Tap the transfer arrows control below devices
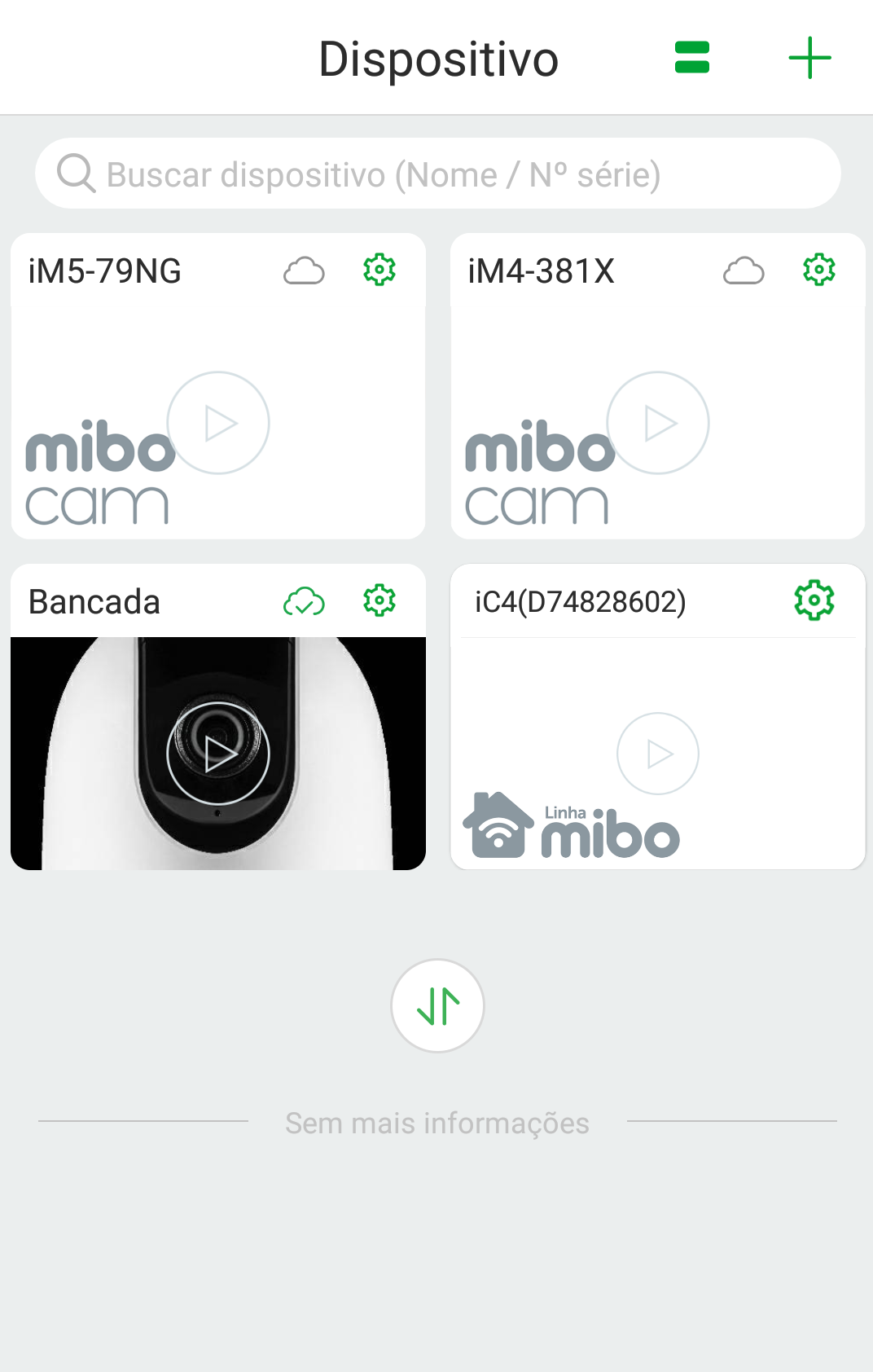The height and width of the screenshot is (1372, 873). click(437, 1005)
